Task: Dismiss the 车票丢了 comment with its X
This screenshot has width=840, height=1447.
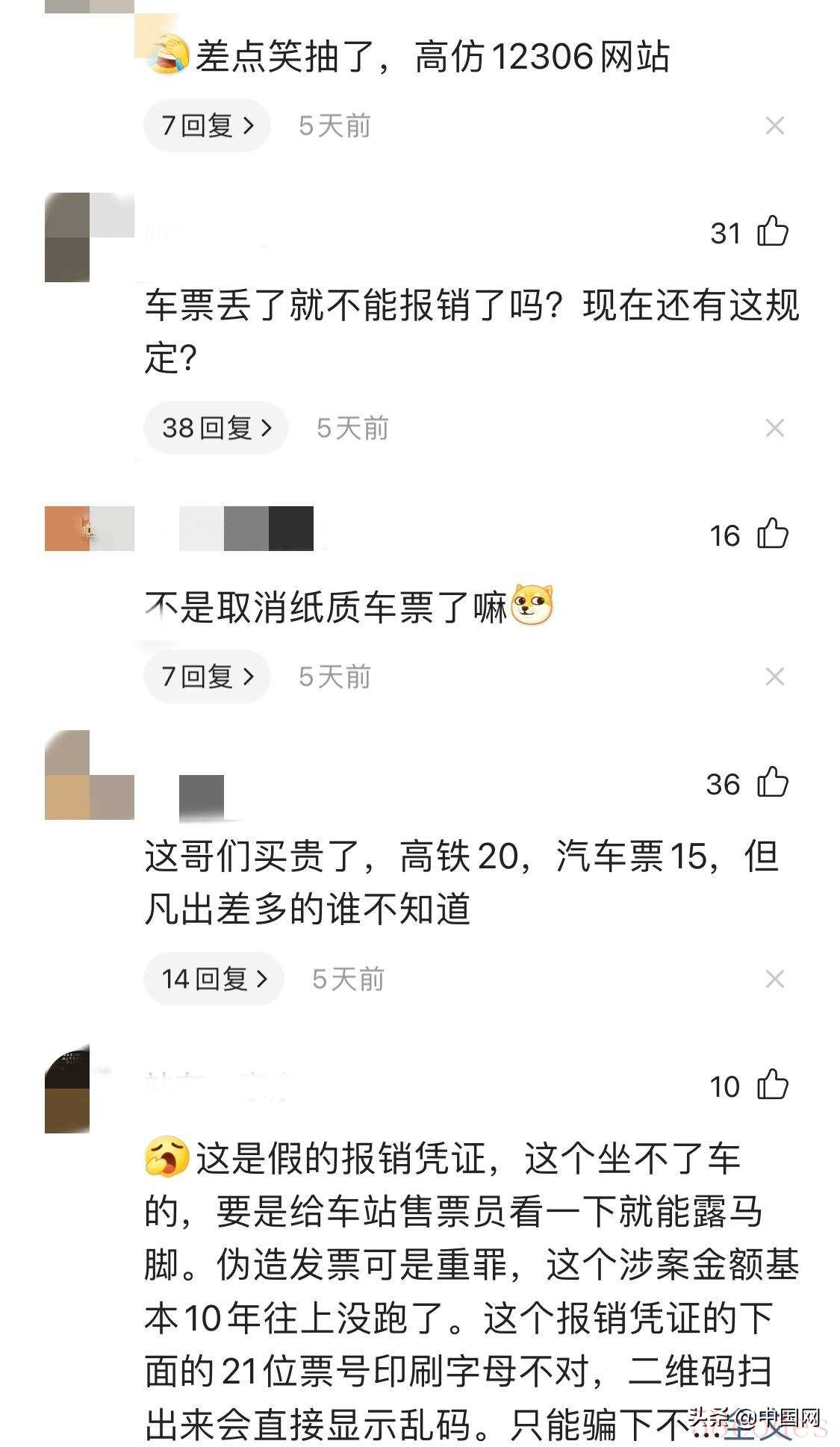Action: (x=774, y=429)
